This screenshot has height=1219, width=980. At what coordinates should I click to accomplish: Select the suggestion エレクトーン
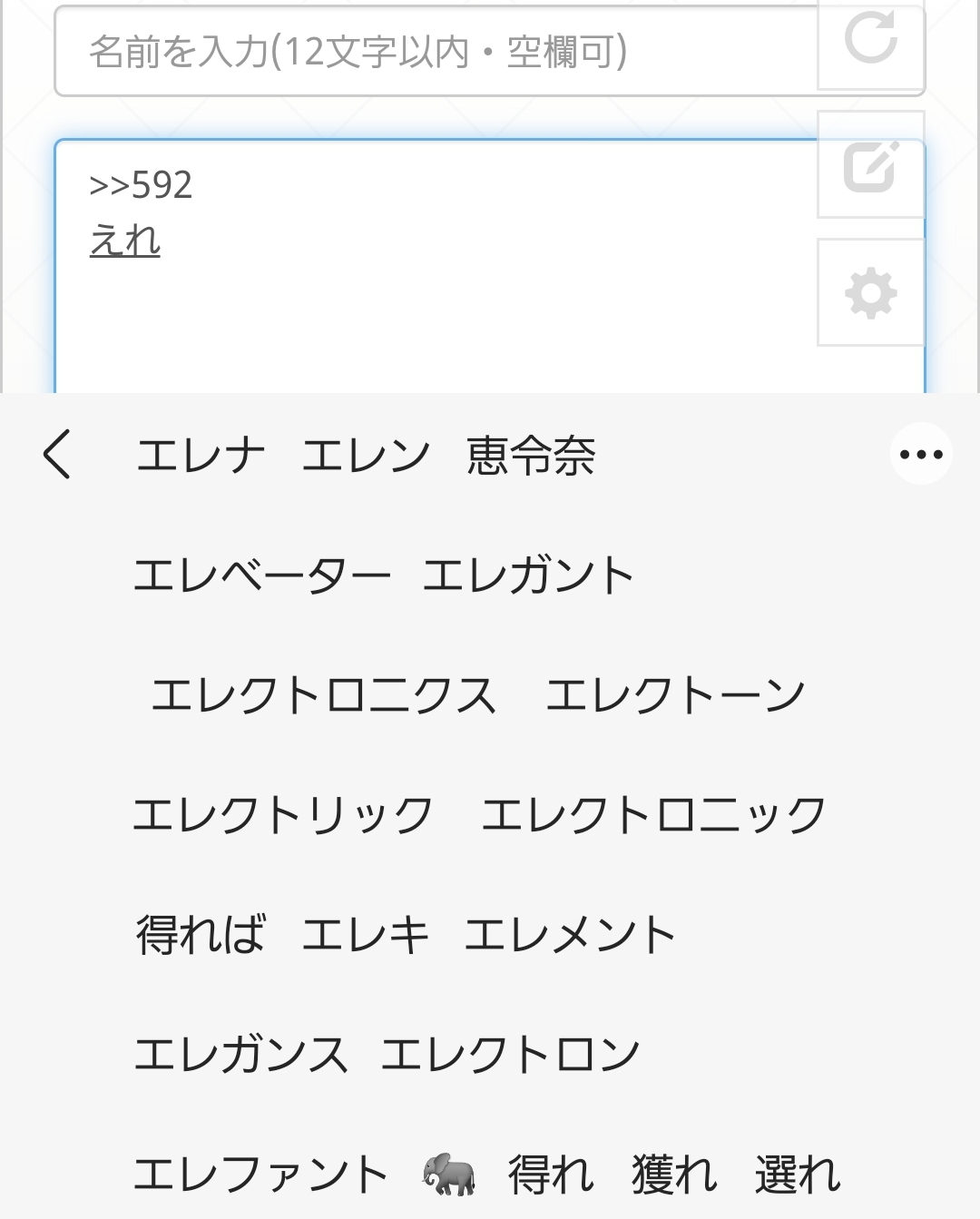(675, 695)
